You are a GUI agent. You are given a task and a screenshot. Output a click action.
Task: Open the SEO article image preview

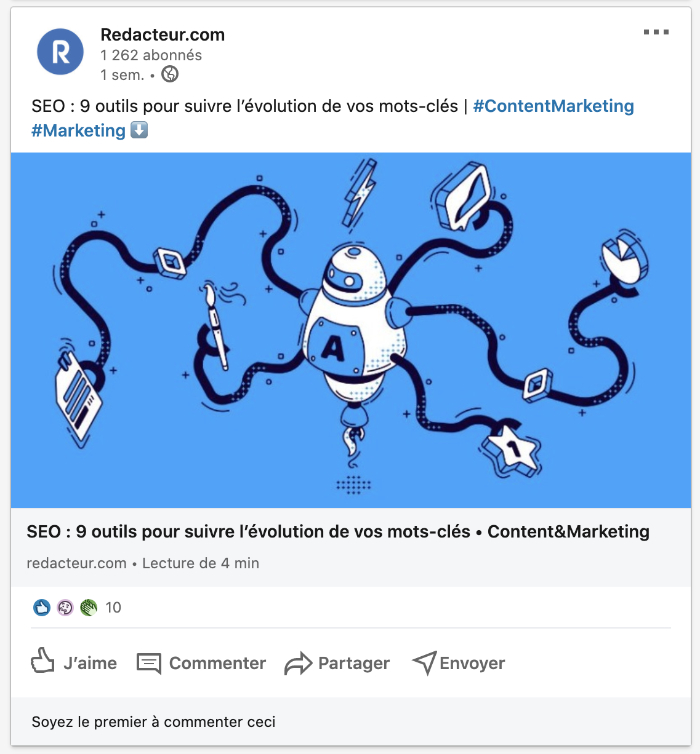coord(350,330)
